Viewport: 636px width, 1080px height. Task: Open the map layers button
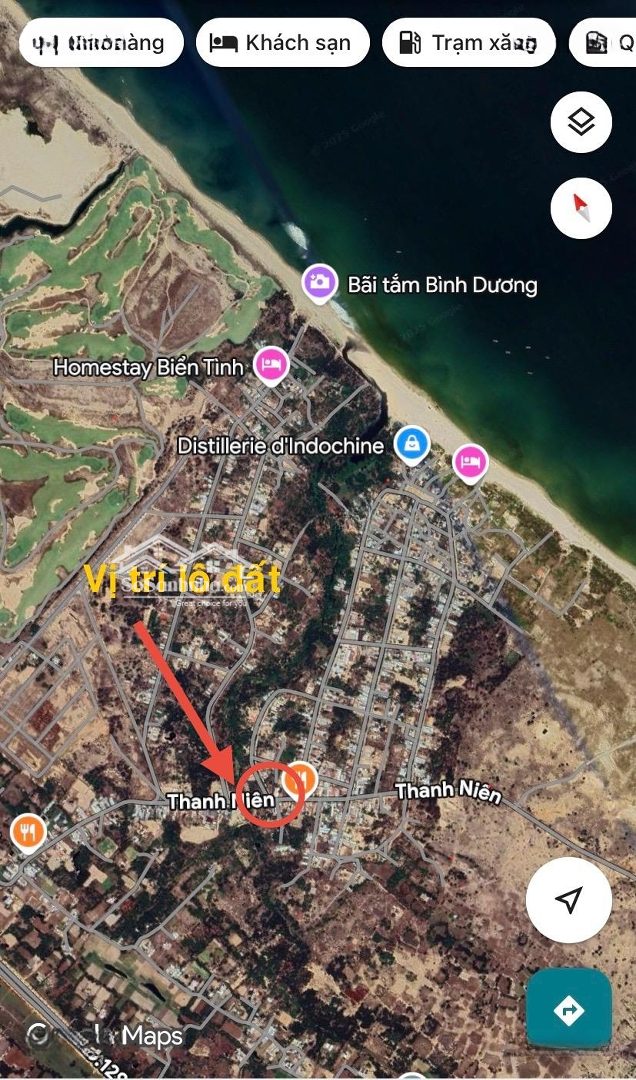[x=581, y=122]
